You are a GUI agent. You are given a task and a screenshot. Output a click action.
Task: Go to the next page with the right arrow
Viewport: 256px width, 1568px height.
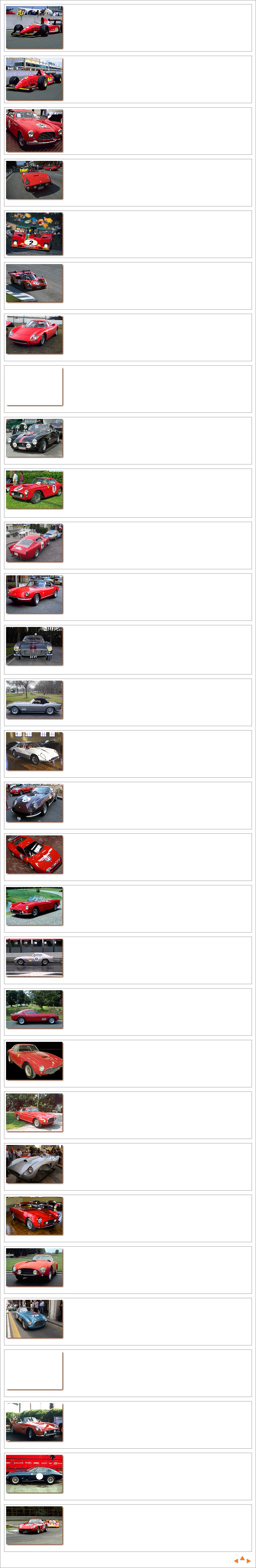248,1560
